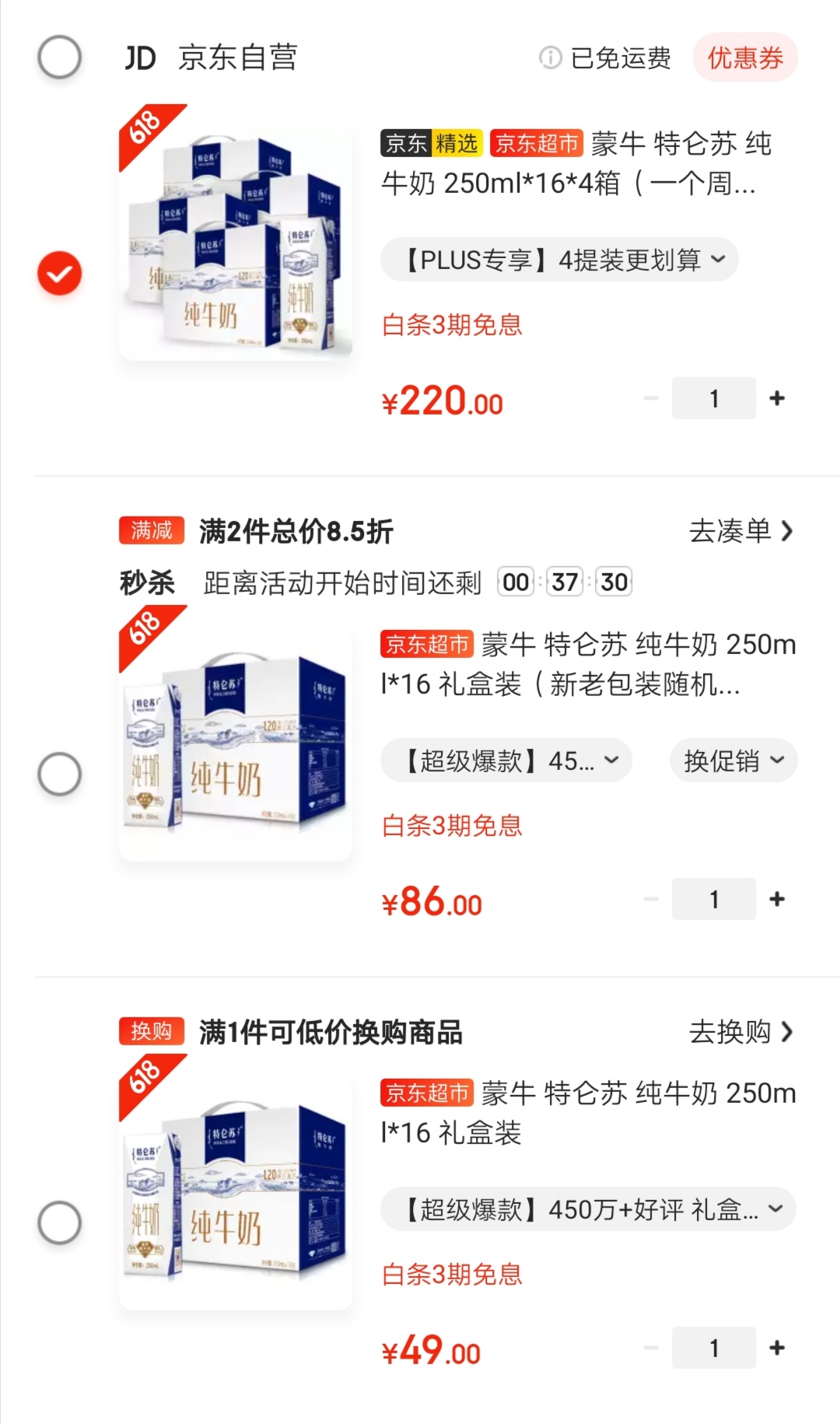Open the ¥86 特仑苏 product image

pyautogui.click(x=236, y=743)
